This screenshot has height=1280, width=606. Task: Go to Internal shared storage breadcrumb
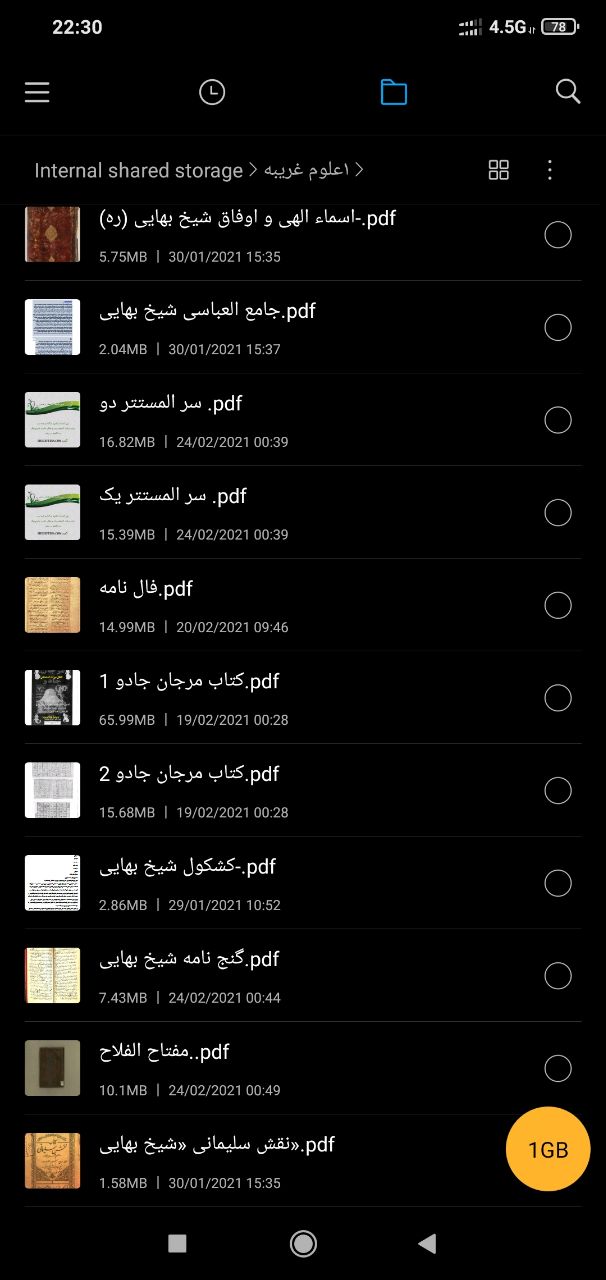coord(138,171)
